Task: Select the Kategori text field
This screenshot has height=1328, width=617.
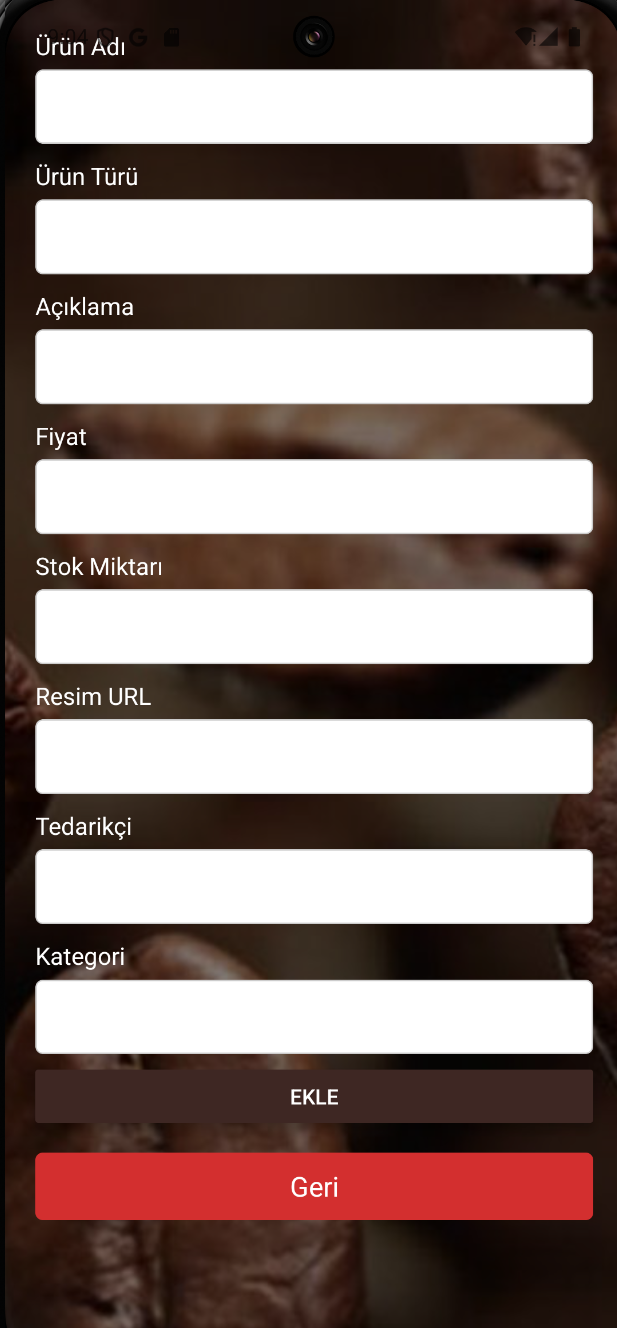Action: pyautogui.click(x=314, y=1017)
